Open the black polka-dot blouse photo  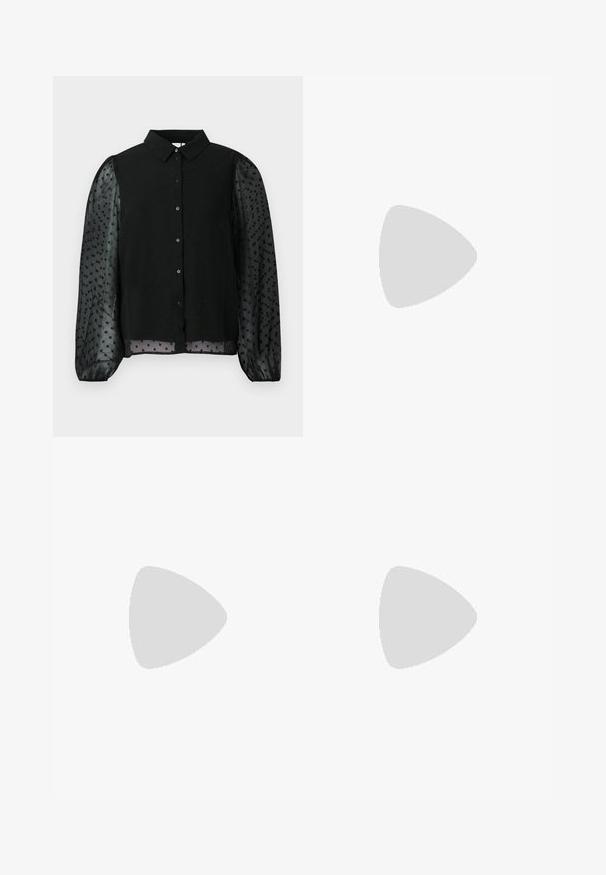(178, 256)
